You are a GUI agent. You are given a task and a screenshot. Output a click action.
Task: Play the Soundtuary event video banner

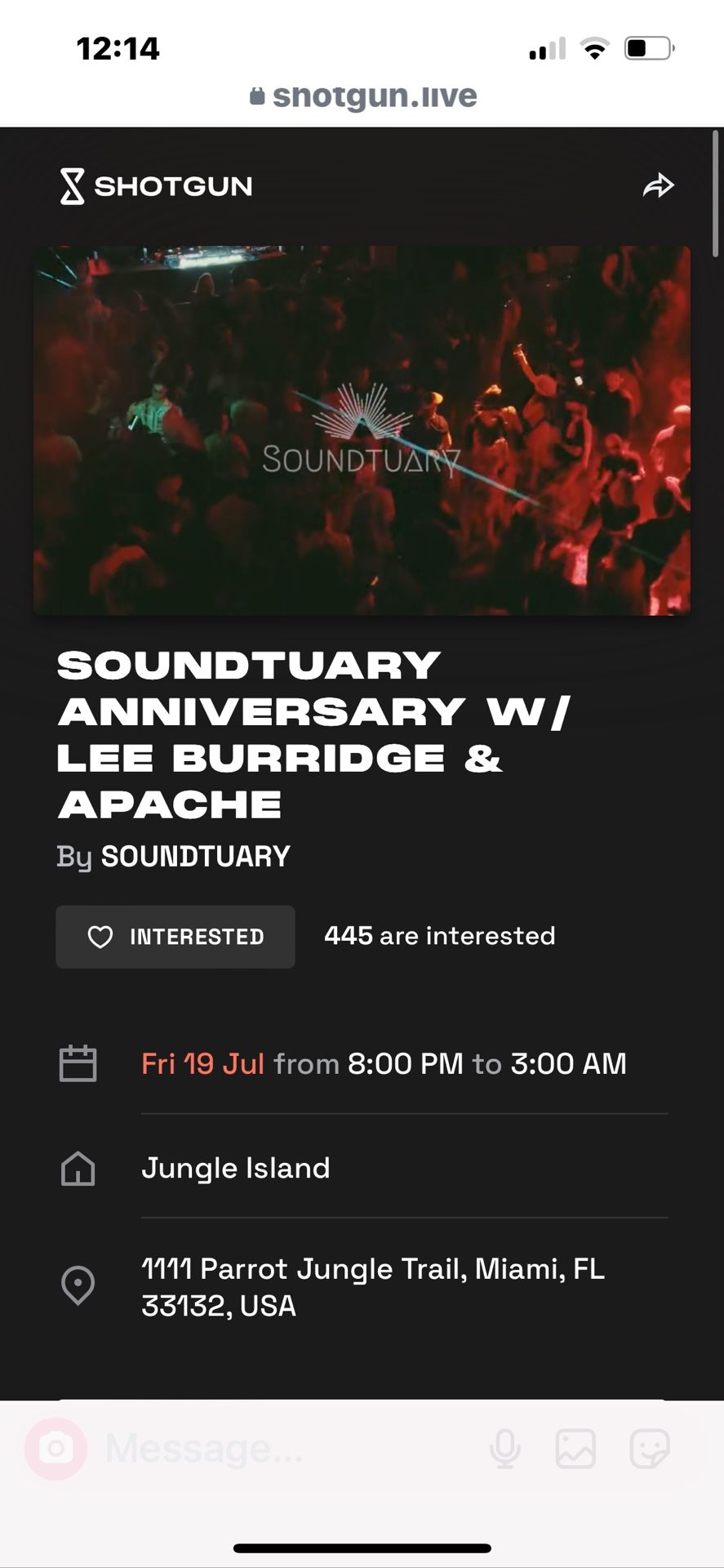pyautogui.click(x=362, y=430)
